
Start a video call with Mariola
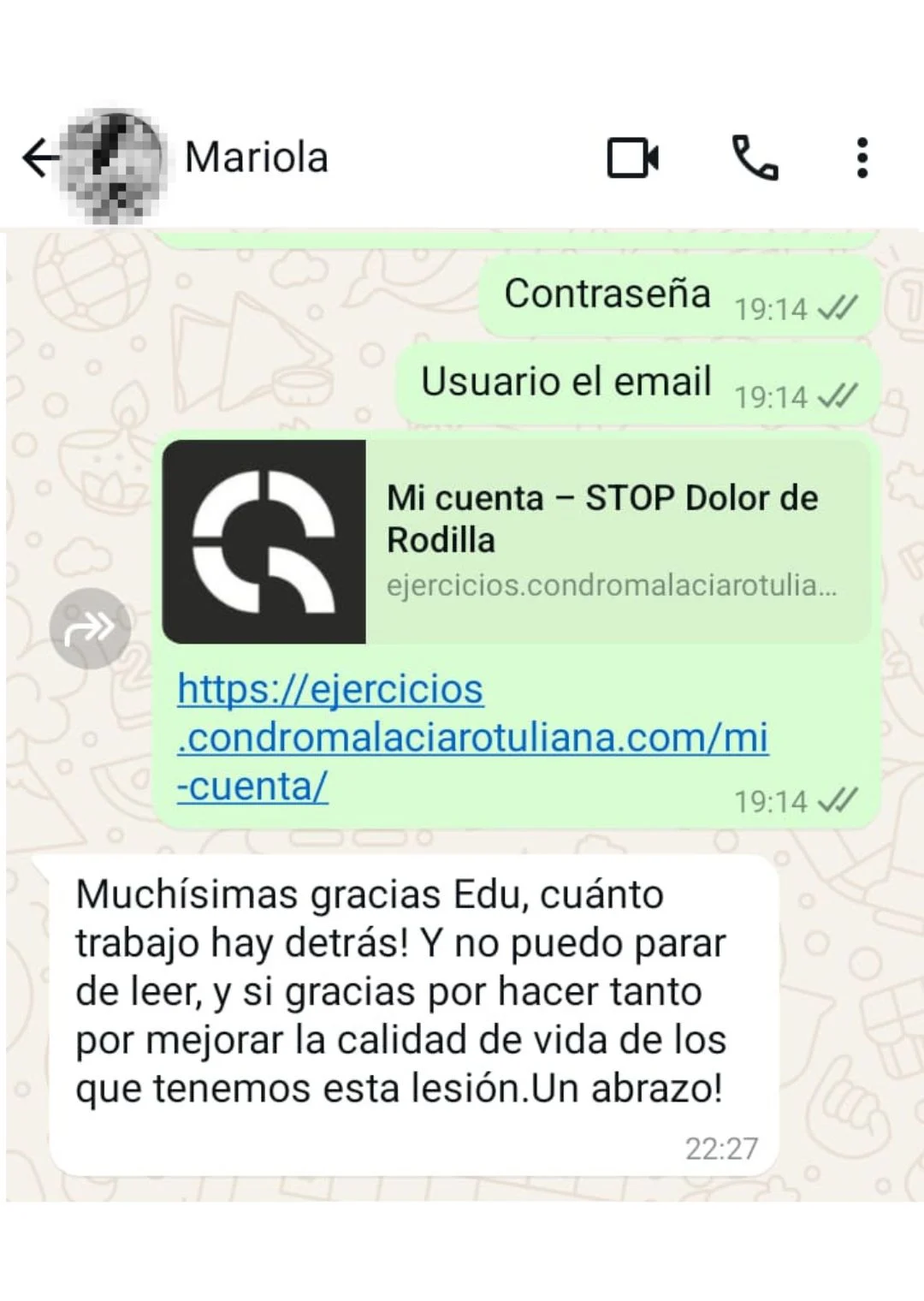[632, 157]
